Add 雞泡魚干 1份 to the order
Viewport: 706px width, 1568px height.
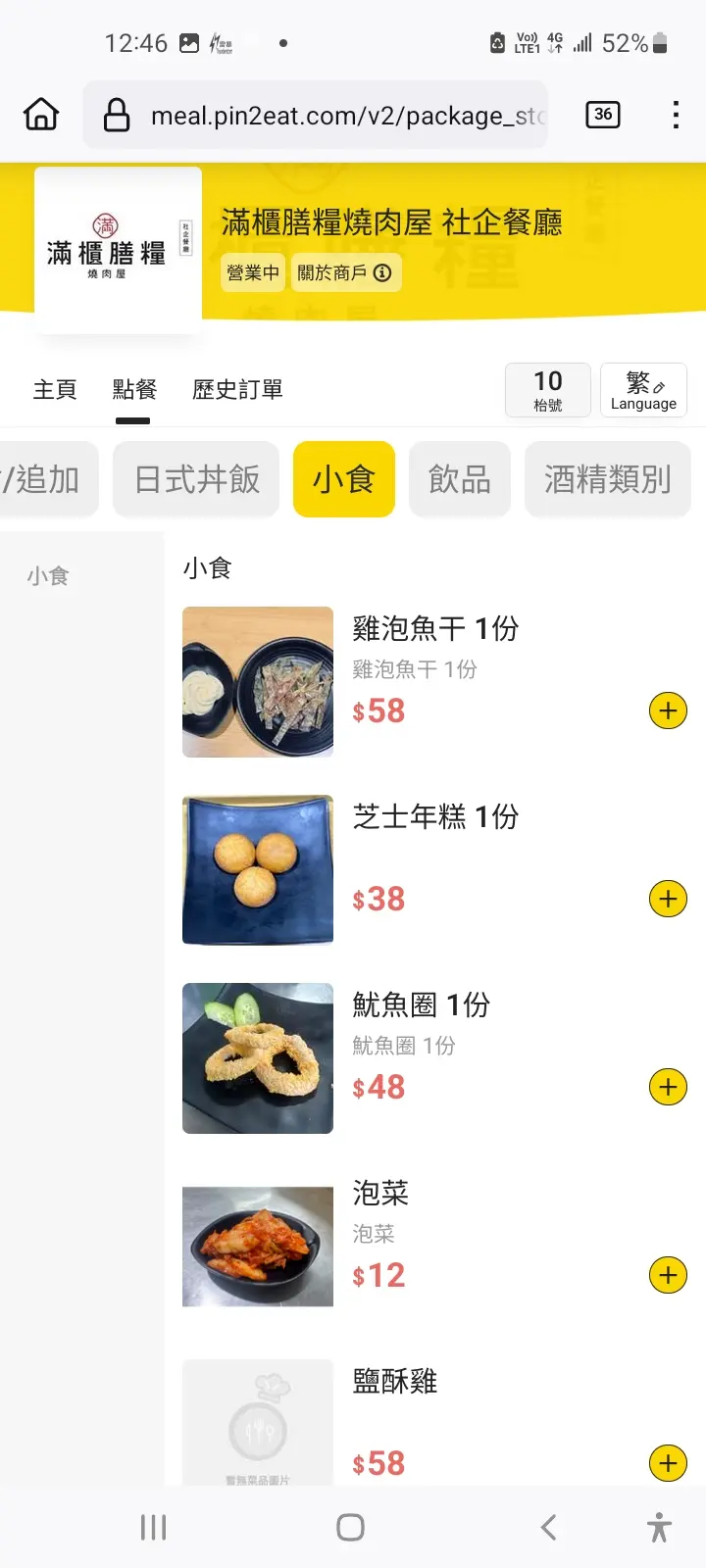click(668, 711)
